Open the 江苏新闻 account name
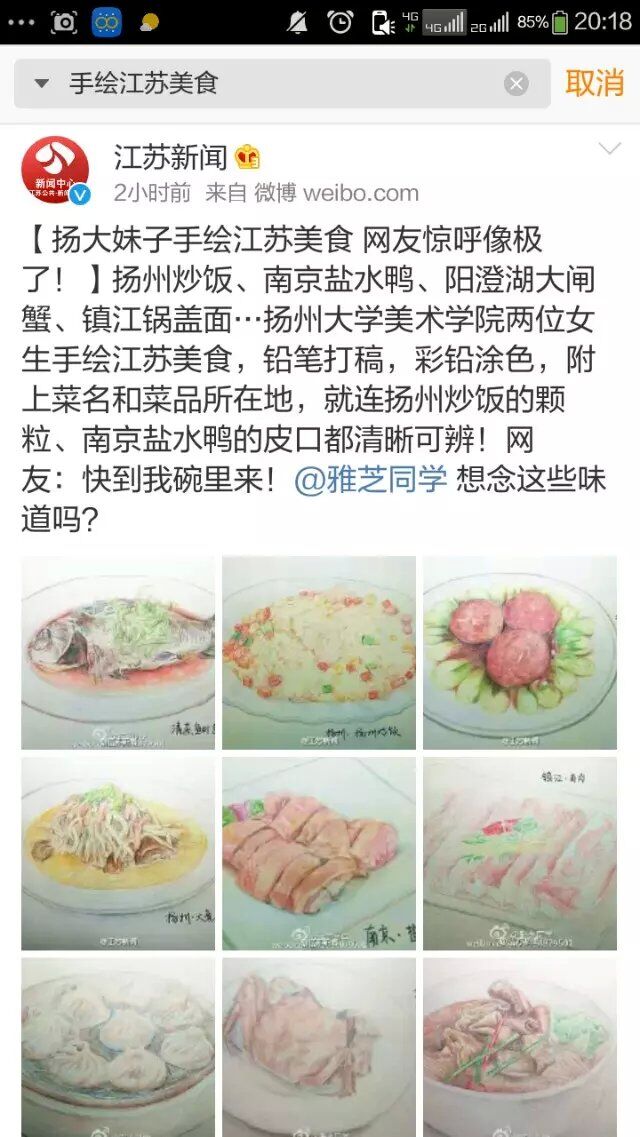 (170, 157)
